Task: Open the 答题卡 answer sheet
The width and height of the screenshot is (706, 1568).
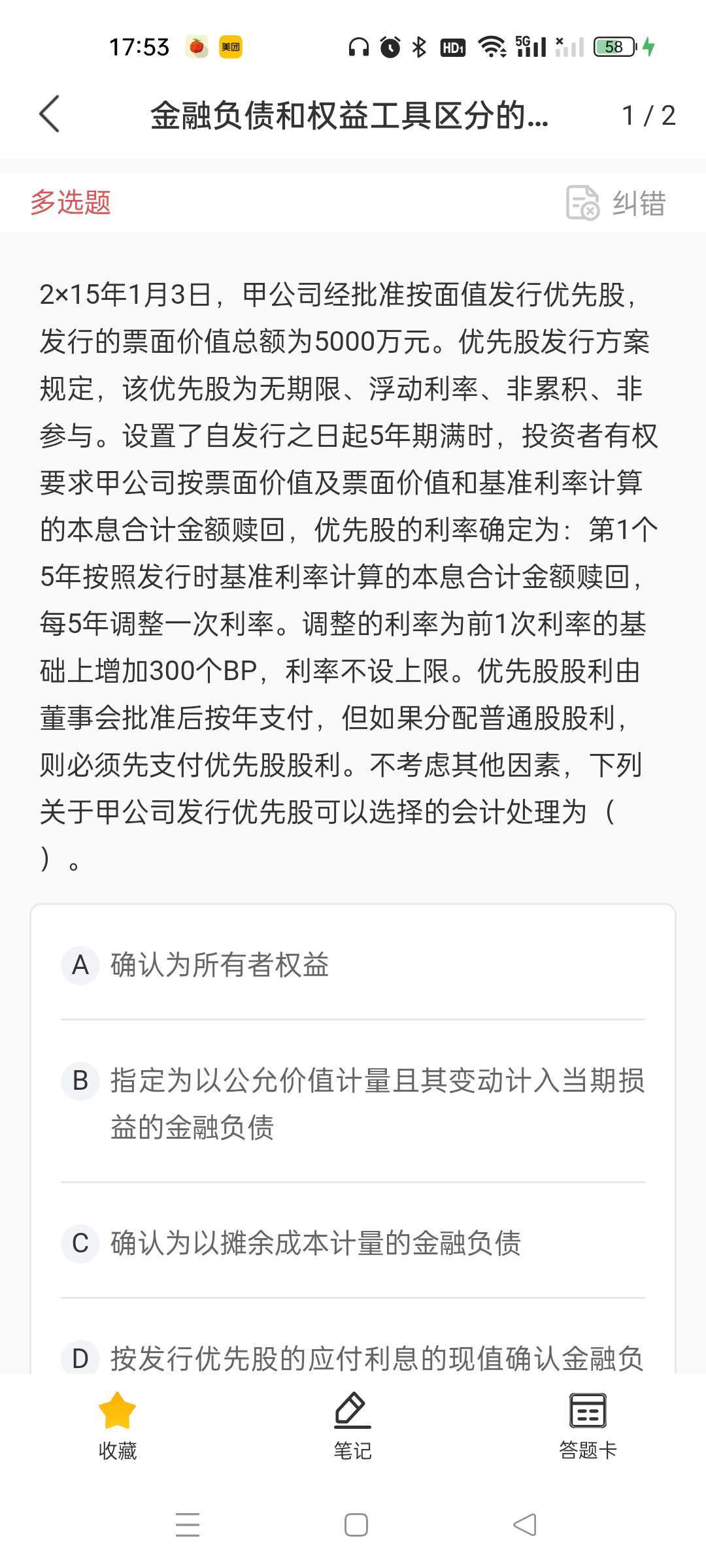Action: tap(588, 1426)
